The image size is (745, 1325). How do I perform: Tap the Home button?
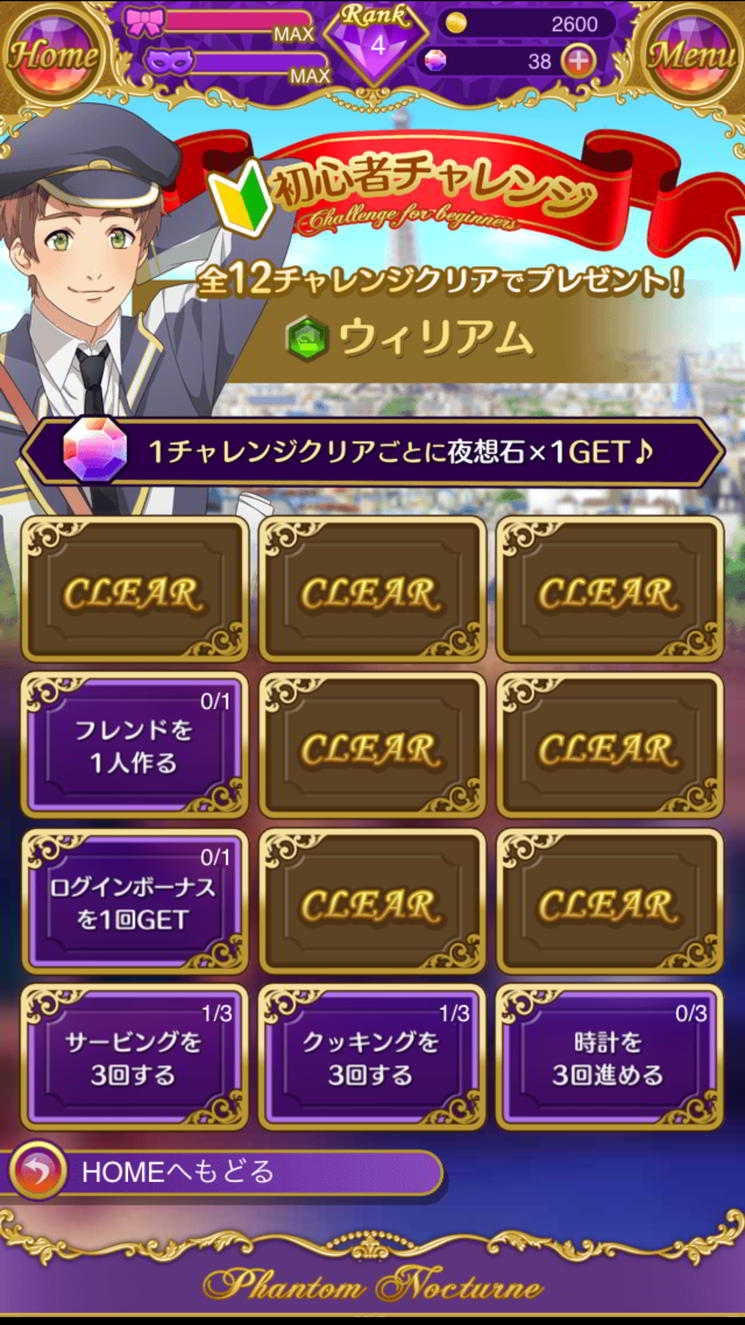[52, 54]
